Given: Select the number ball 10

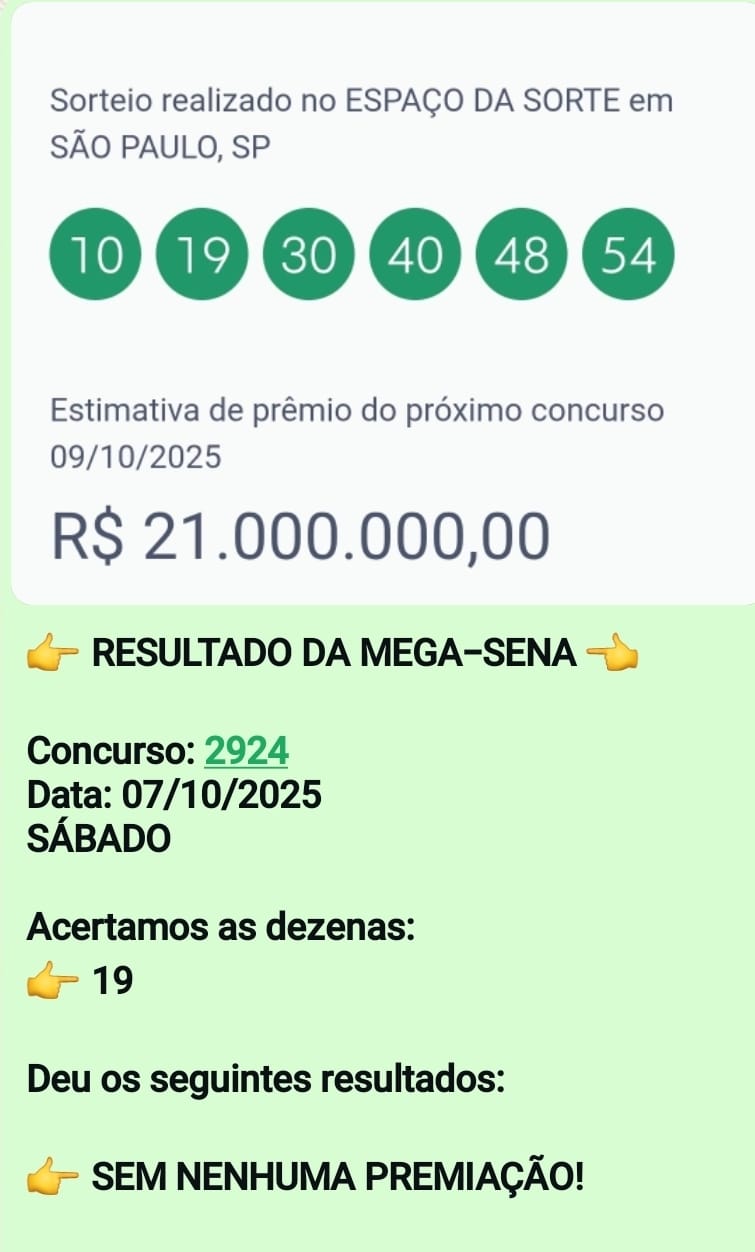Looking at the screenshot, I should coord(95,256).
